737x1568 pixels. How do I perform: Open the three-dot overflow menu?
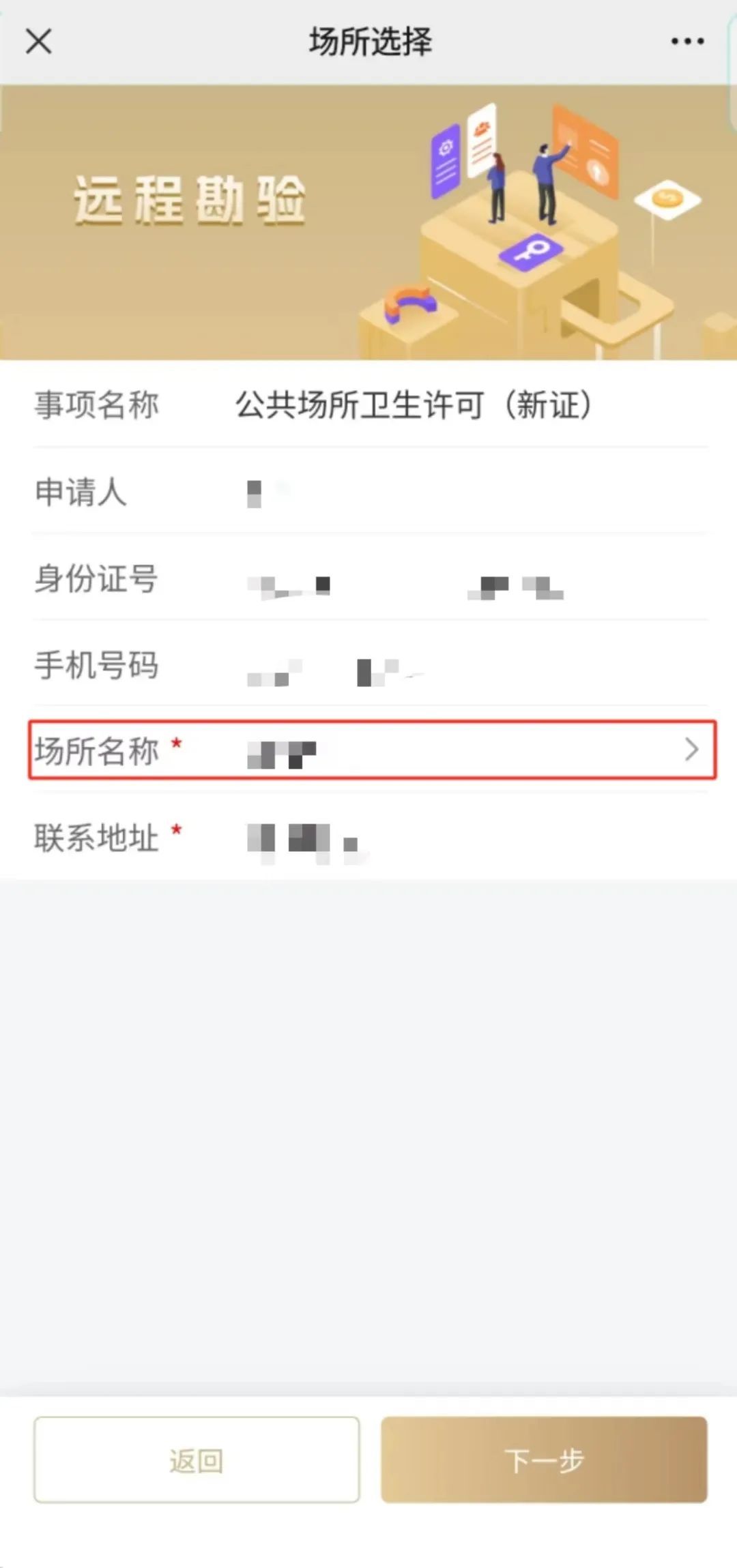[687, 41]
